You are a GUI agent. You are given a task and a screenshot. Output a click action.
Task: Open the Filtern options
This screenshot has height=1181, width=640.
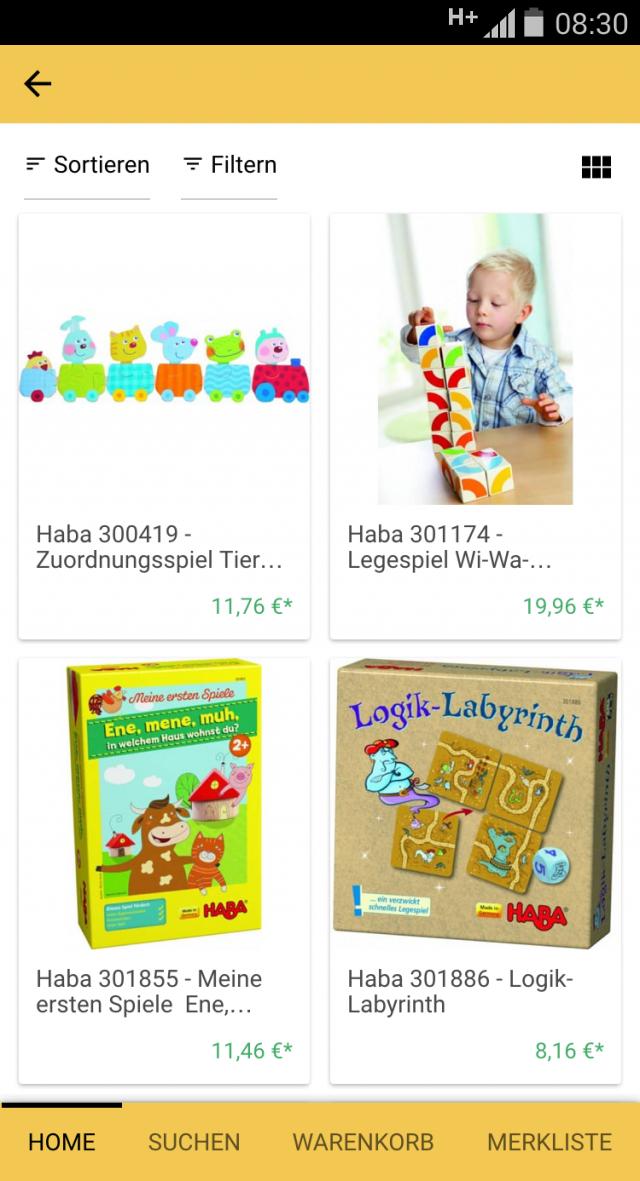click(229, 165)
